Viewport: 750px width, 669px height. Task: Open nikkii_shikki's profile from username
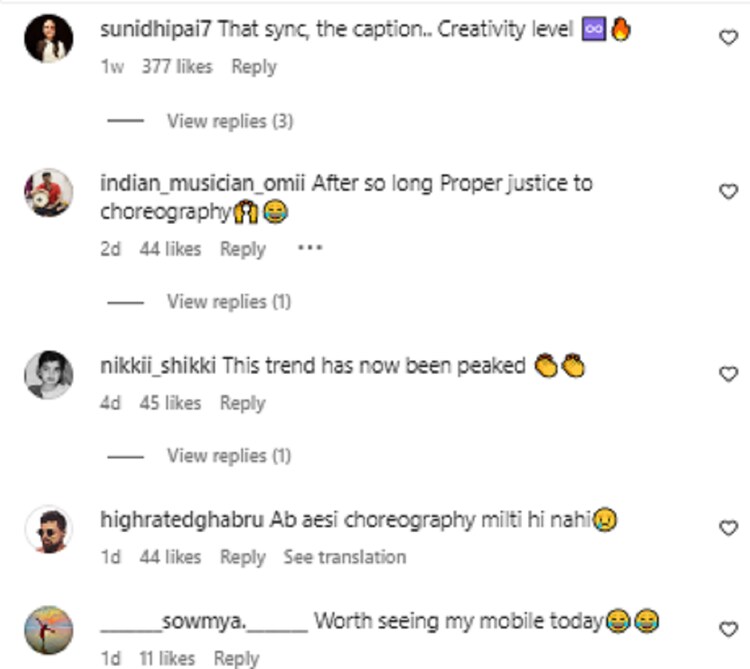[x=159, y=366]
